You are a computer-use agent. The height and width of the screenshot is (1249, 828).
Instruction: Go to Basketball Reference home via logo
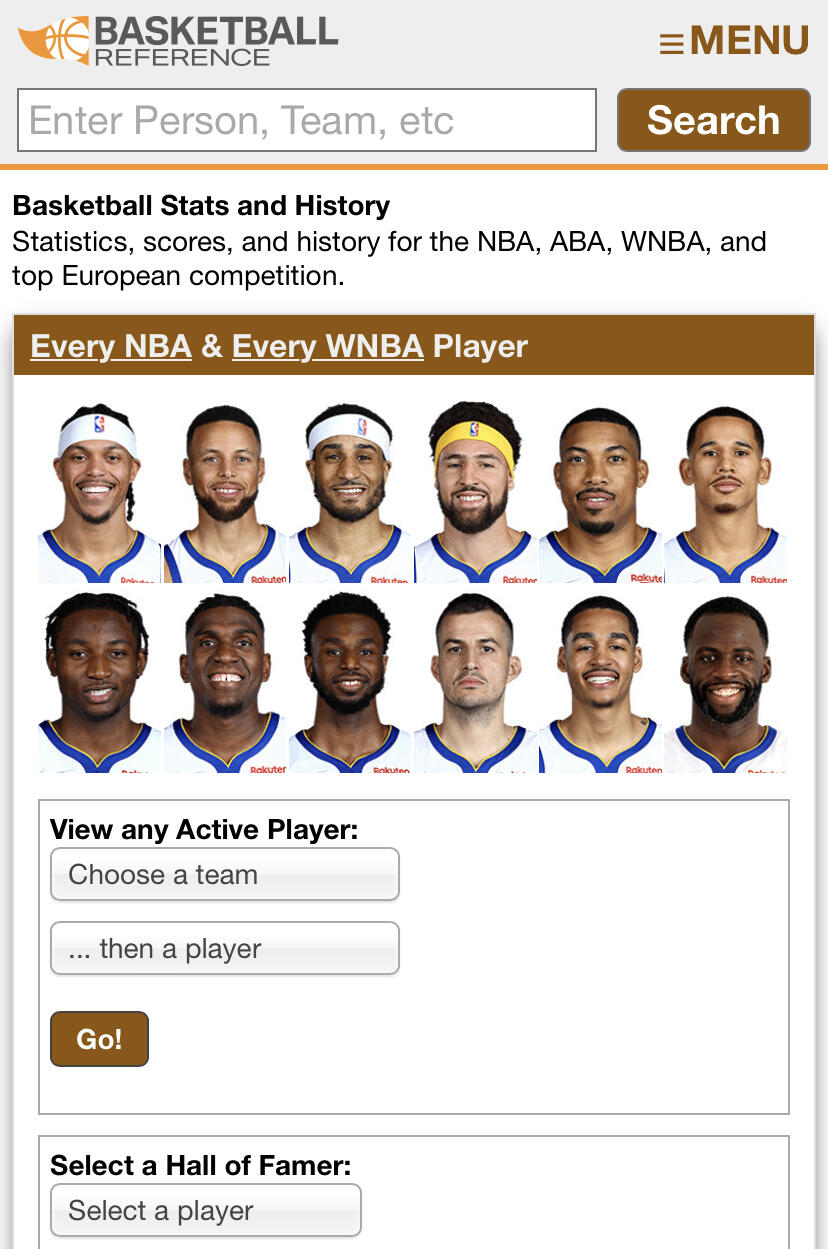(x=178, y=41)
